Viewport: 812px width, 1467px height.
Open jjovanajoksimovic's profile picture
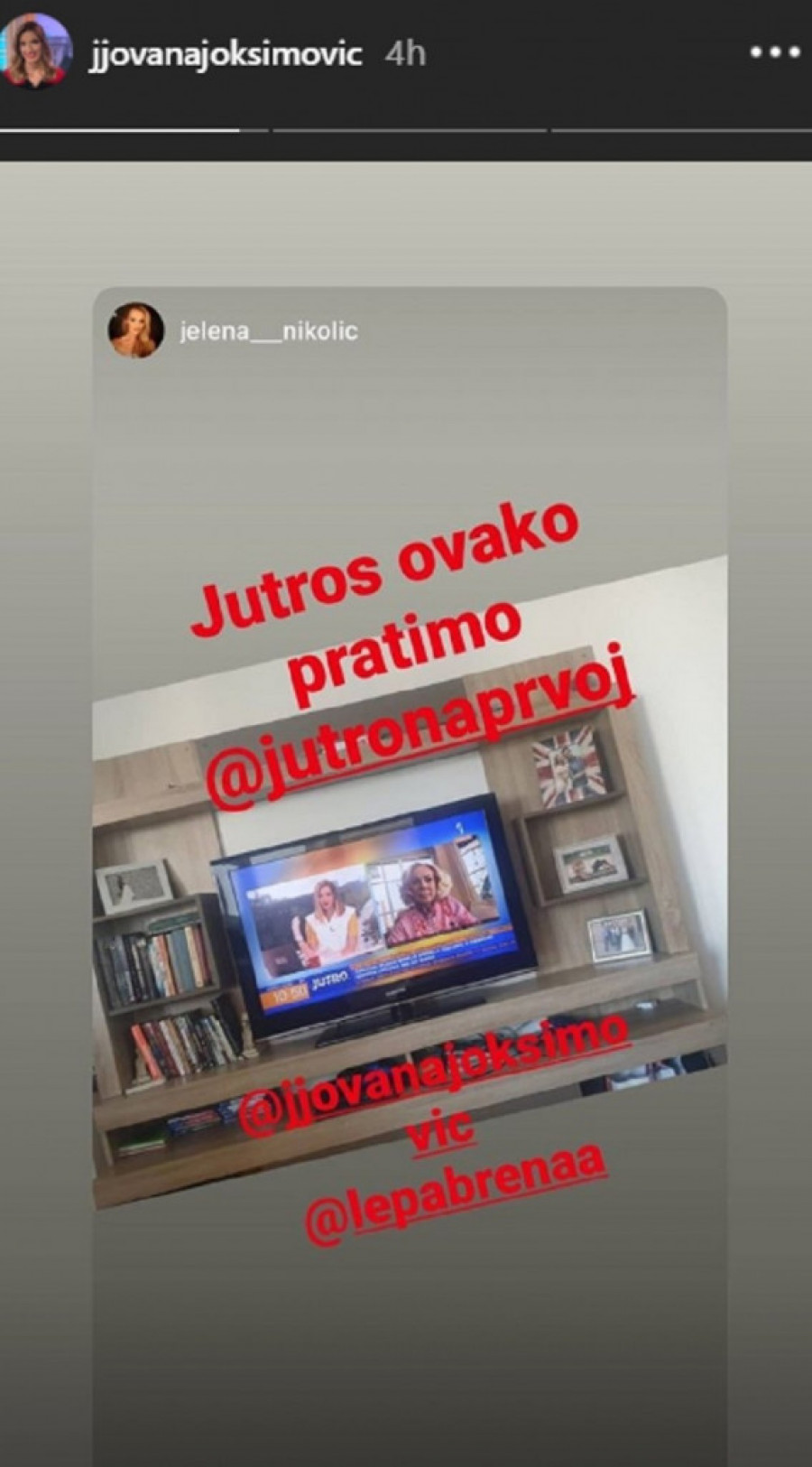pos(36,51)
